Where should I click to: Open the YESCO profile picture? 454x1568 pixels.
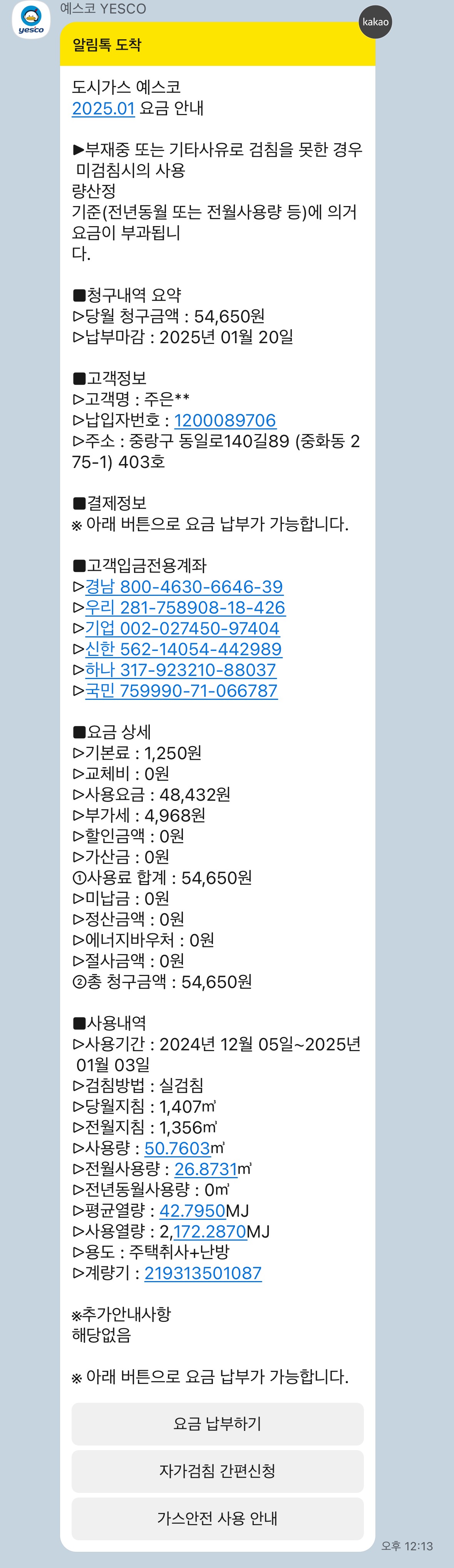tap(30, 20)
